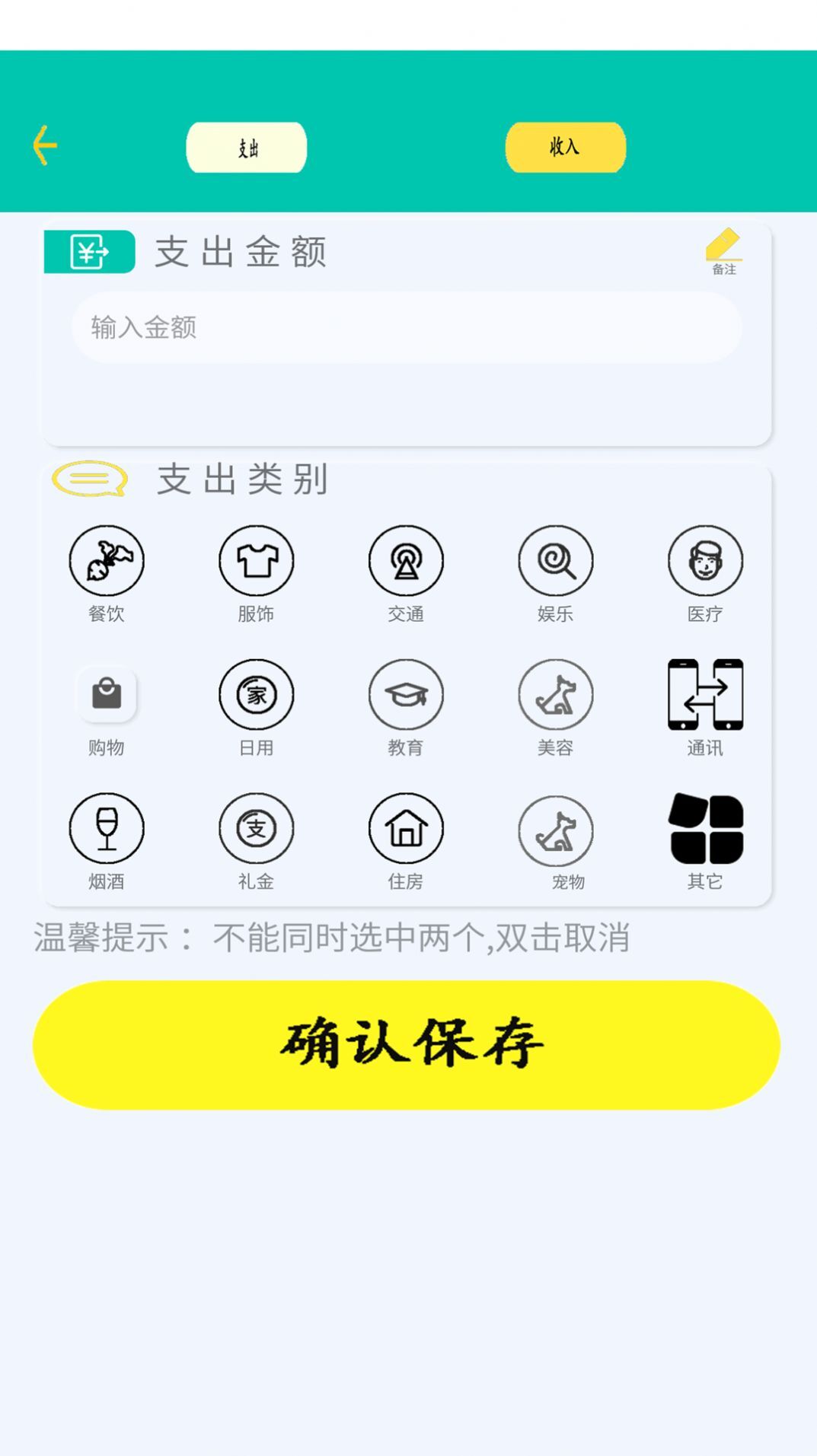Toggle the 其它 (other) category selection
The image size is (817, 1456).
[x=705, y=829]
